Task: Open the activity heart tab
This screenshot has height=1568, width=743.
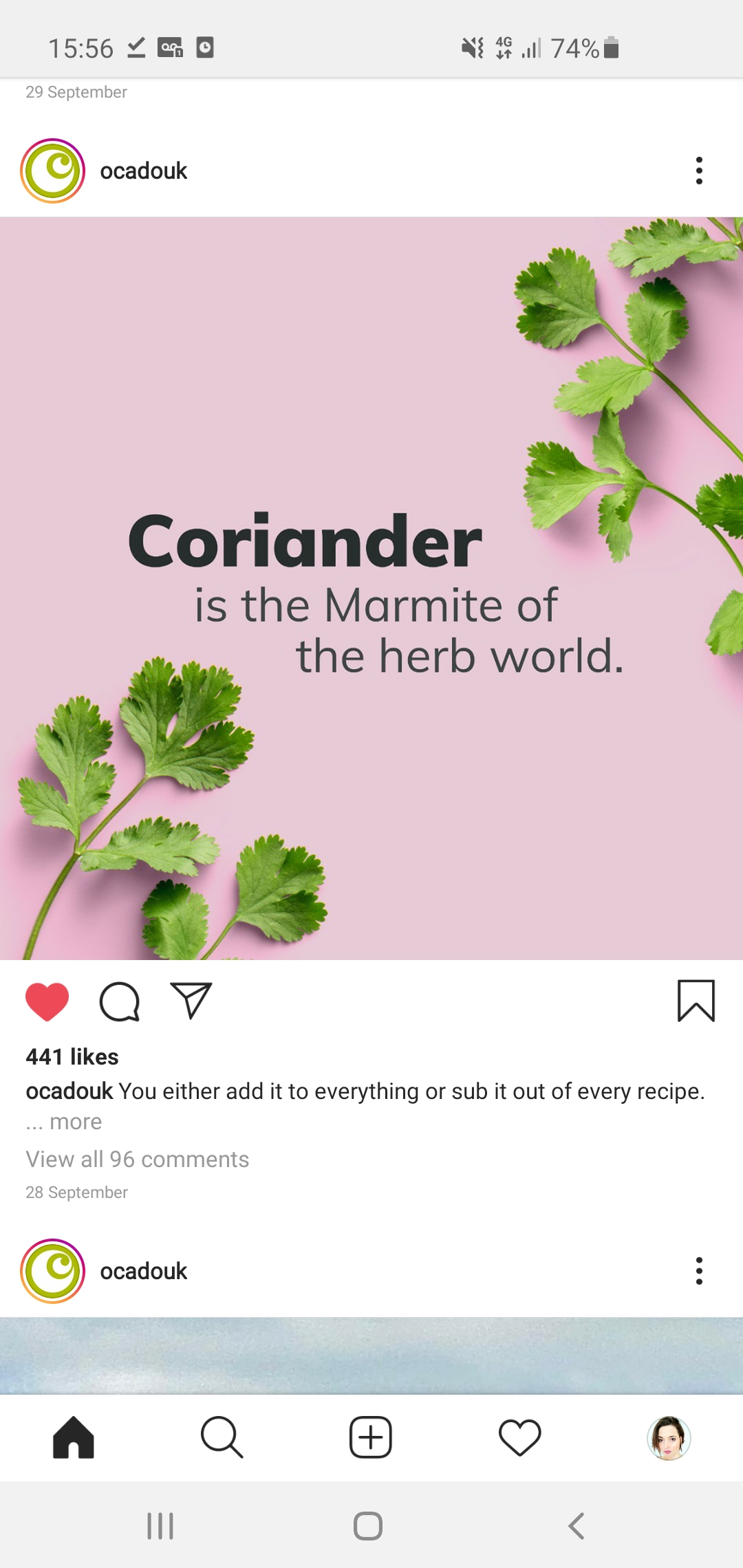Action: click(x=519, y=1437)
